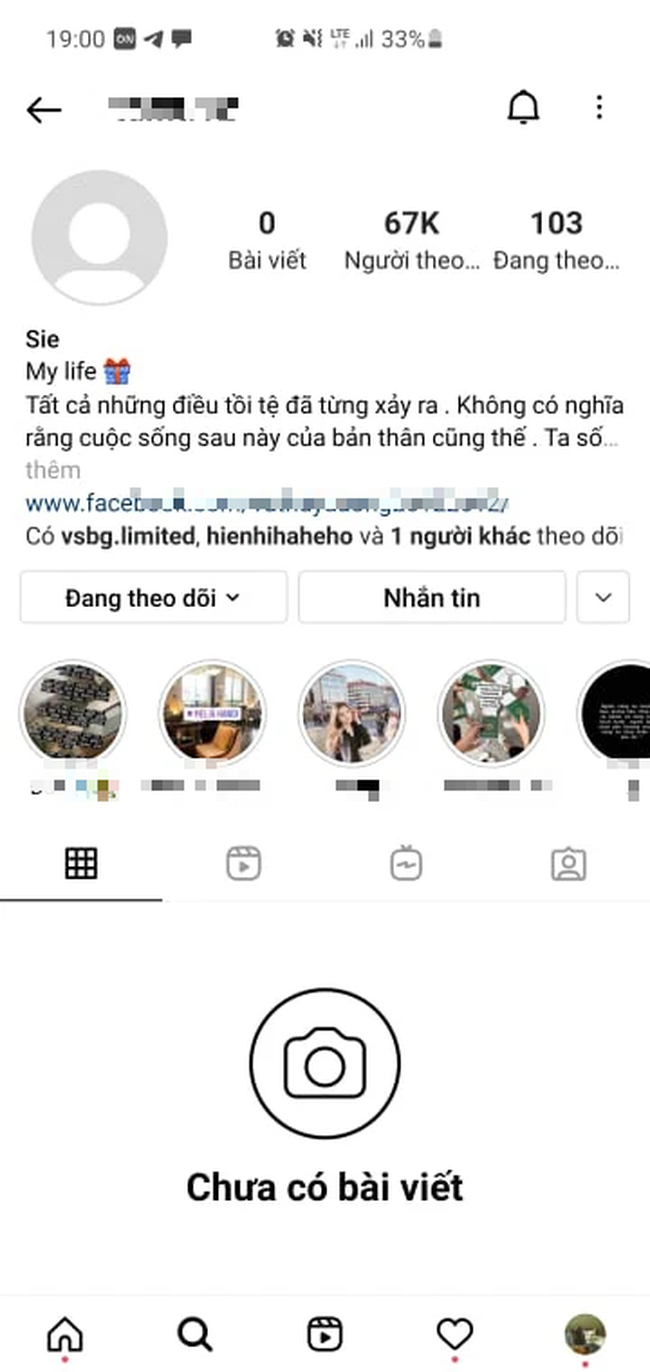This screenshot has width=650, height=1372.
Task: Go back using the arrow
Action: pyautogui.click(x=44, y=109)
